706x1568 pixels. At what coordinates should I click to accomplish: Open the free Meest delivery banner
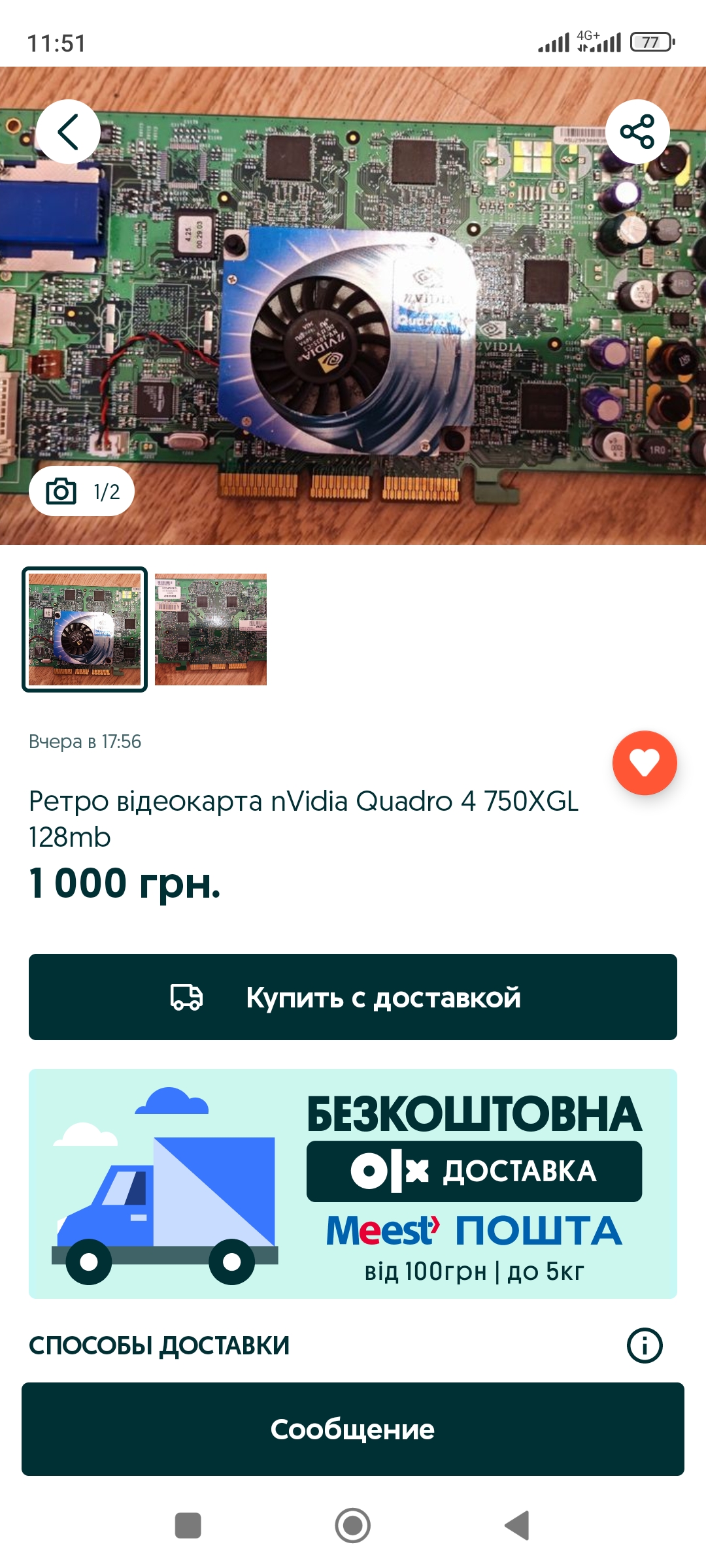(353, 1183)
